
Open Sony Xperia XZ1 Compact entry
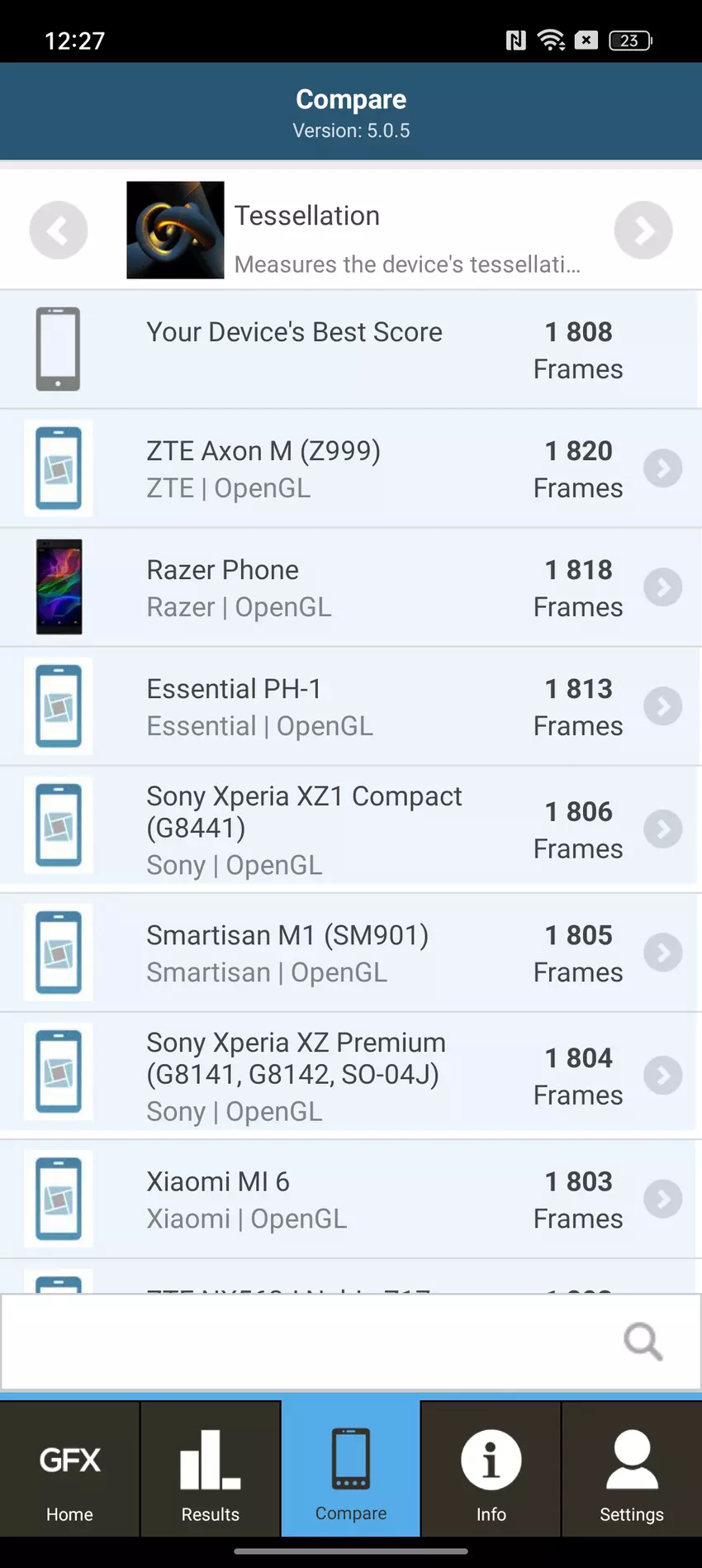pos(350,829)
